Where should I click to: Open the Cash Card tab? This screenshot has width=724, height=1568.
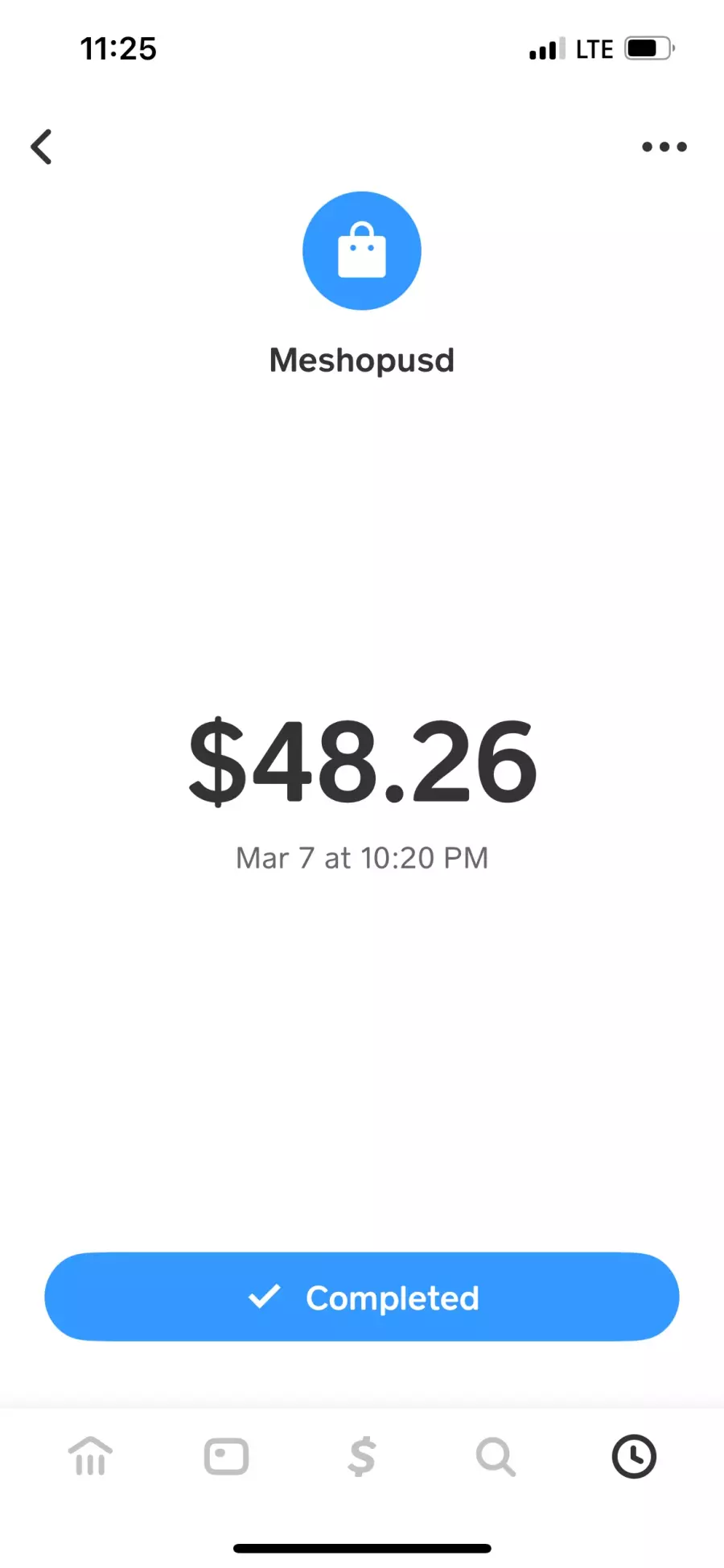[226, 1456]
